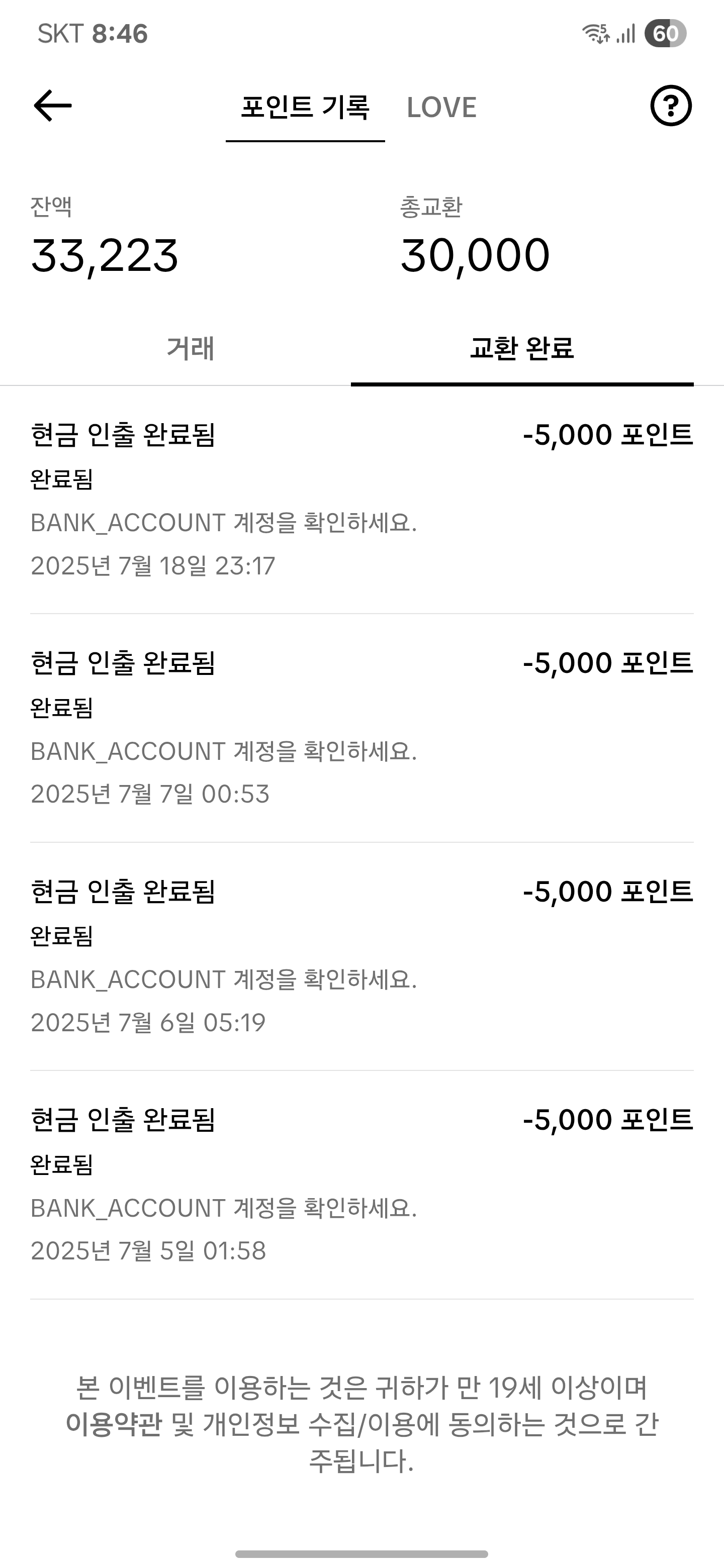Open the withdrawal dated 2025년 7월 5일
This screenshot has height=1568, width=724.
click(x=361, y=1185)
